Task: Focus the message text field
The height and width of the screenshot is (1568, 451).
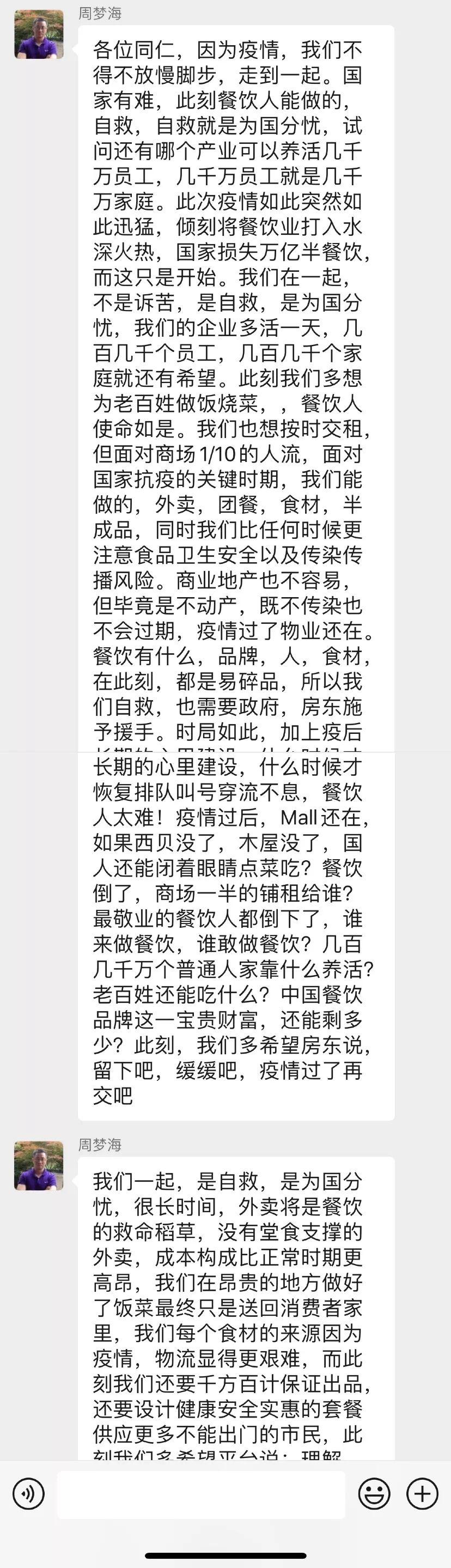Action: [x=201, y=1494]
